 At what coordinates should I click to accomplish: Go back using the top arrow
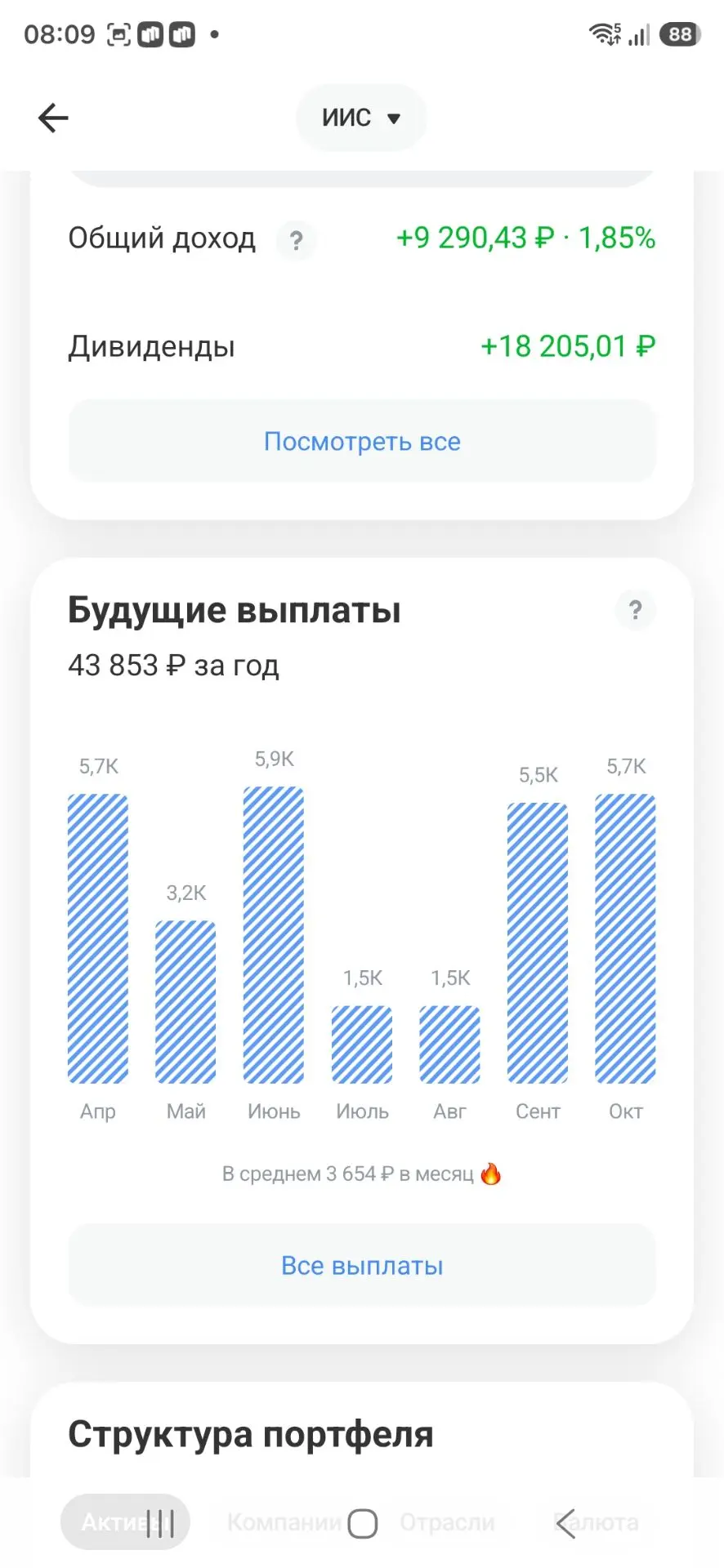pos(53,118)
